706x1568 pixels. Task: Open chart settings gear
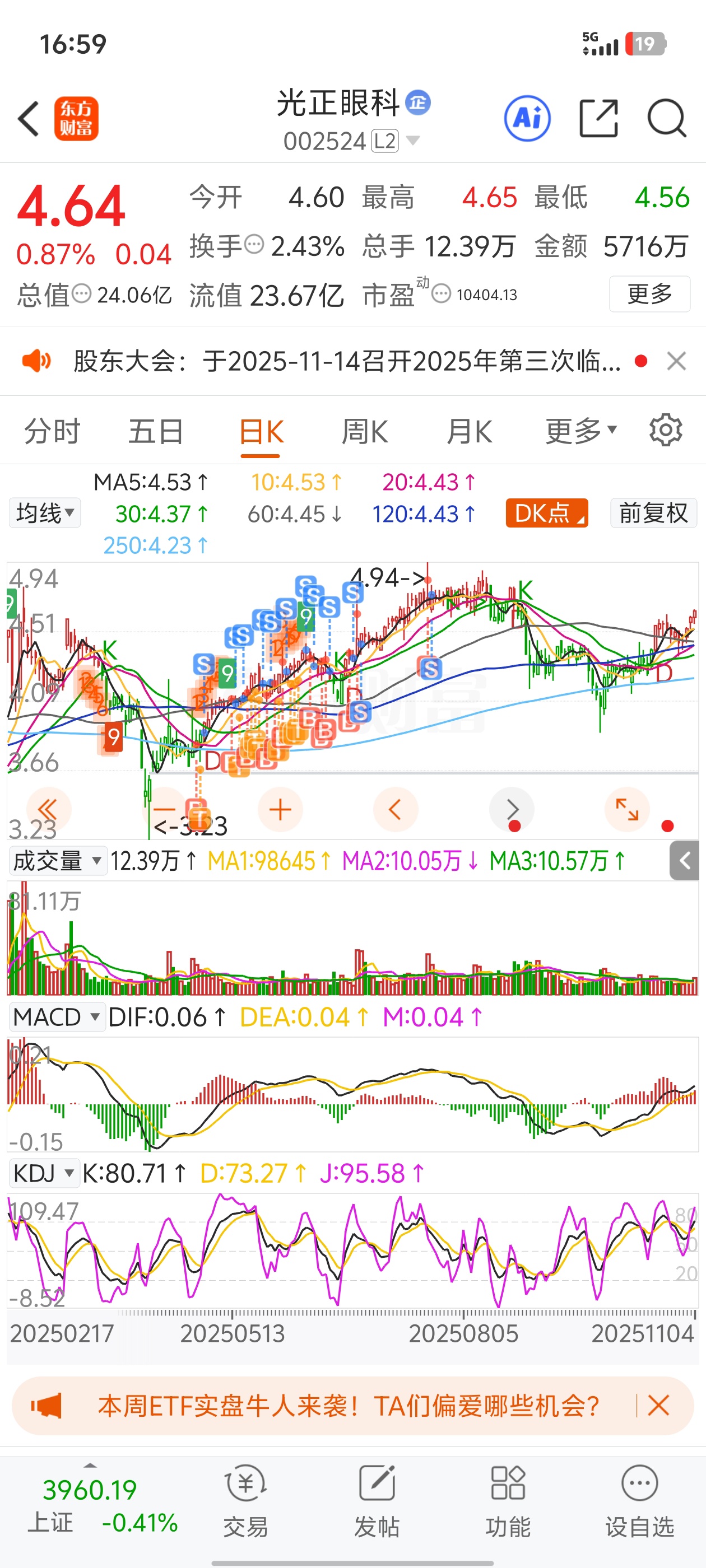[666, 431]
